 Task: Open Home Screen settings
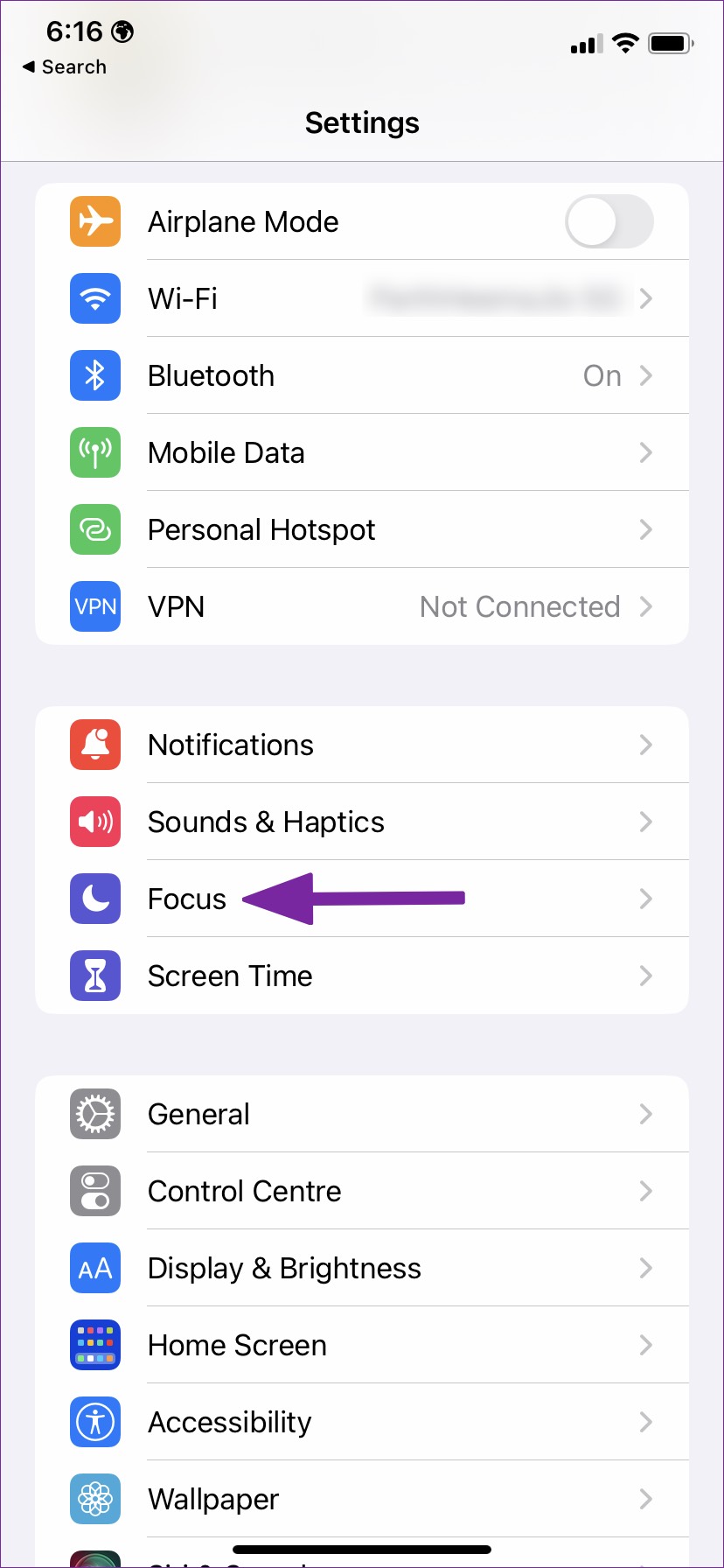click(362, 1345)
